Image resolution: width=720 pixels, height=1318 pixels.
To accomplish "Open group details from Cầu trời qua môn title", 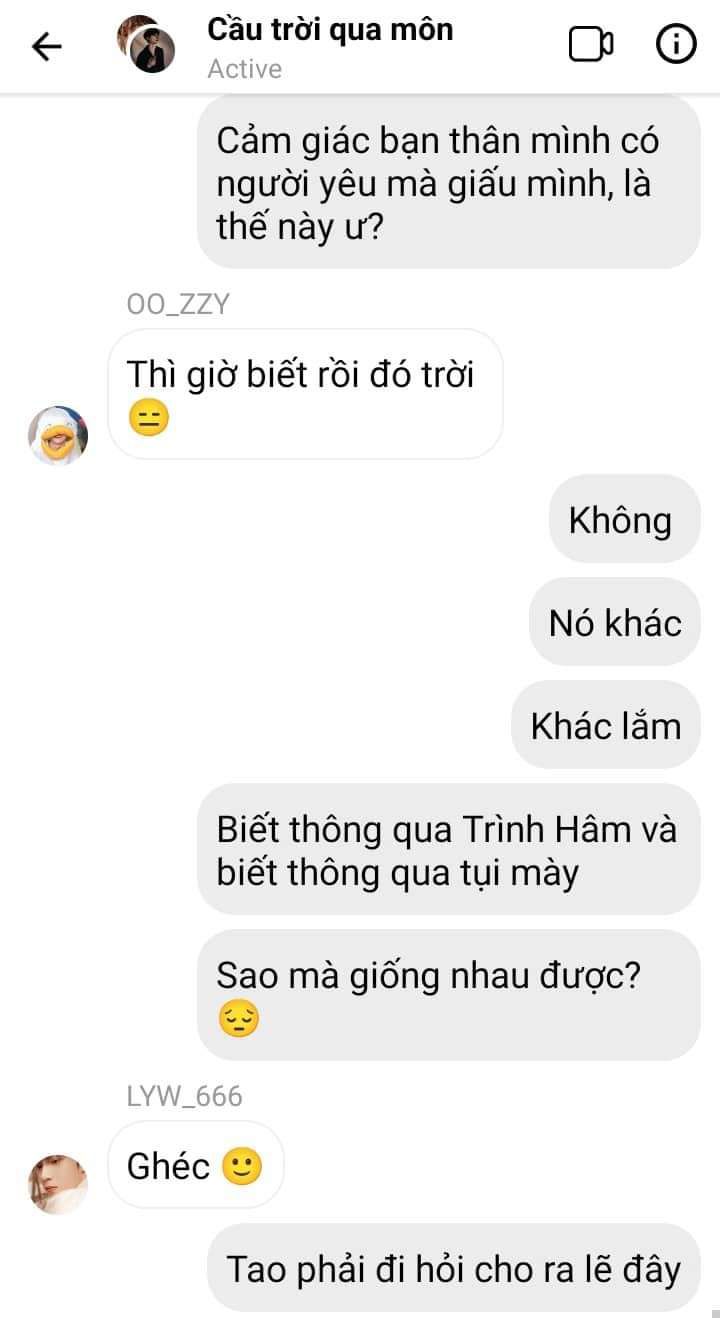I will (329, 30).
